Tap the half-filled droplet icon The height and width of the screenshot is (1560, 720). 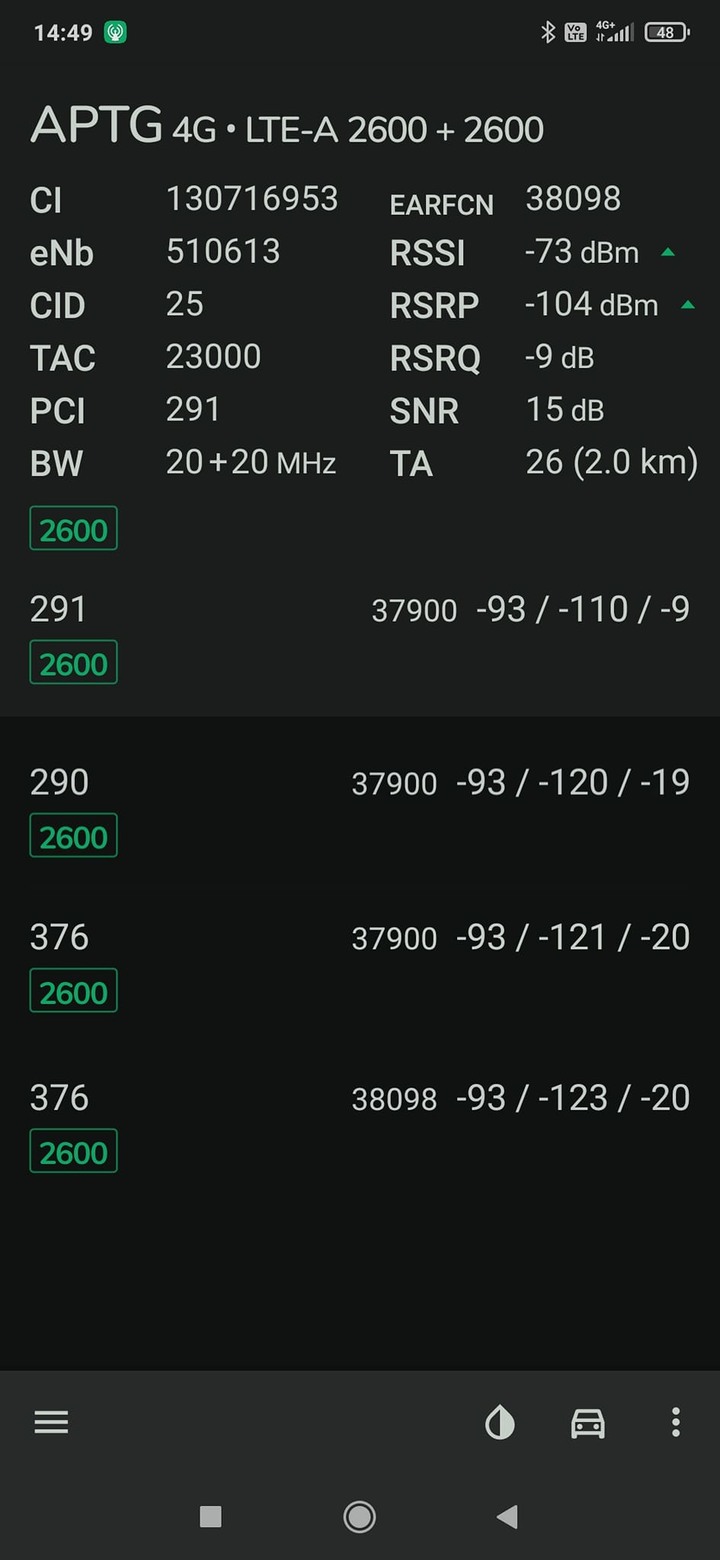[500, 1422]
